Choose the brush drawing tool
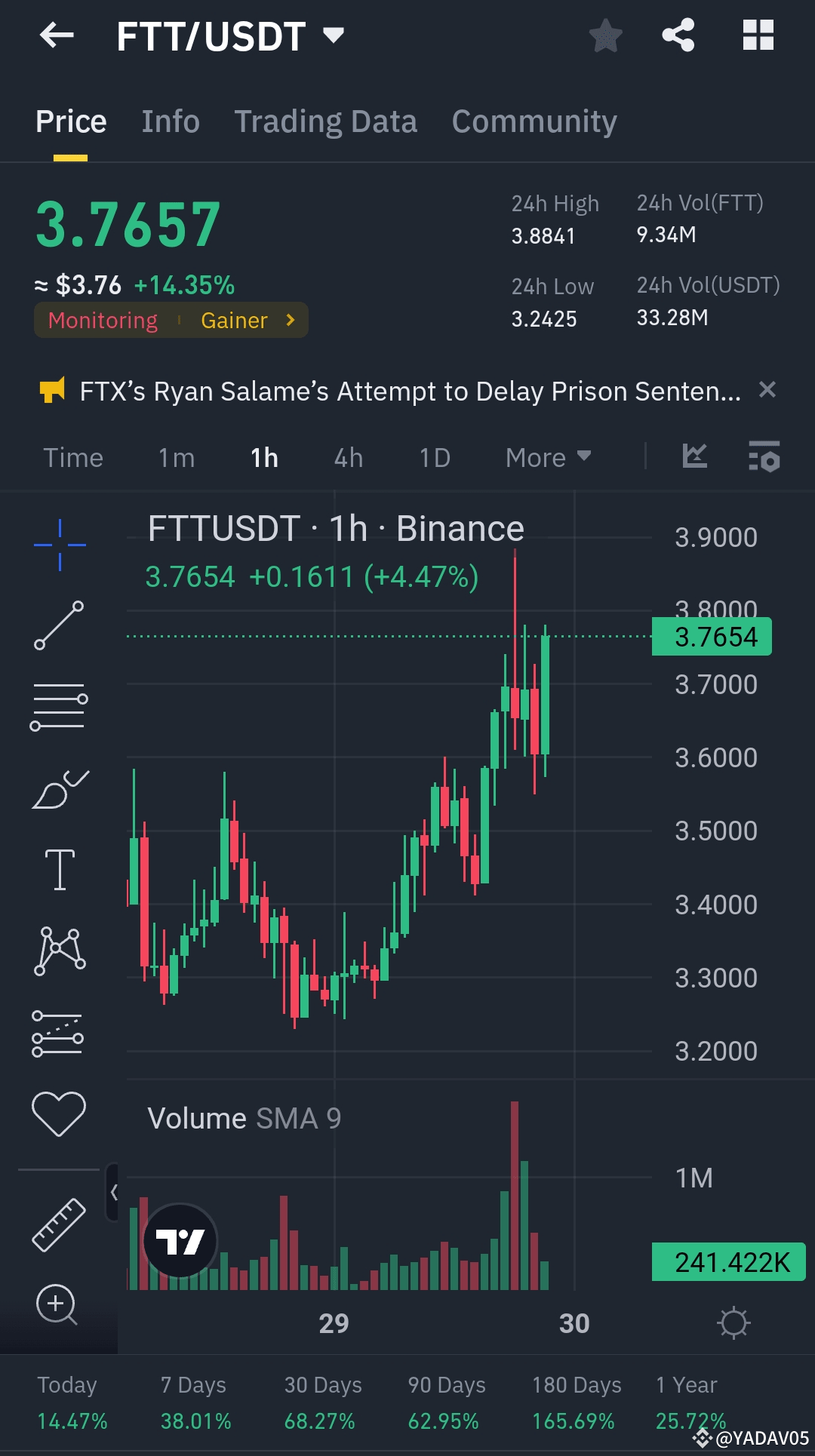This screenshot has width=815, height=1456. 60,789
